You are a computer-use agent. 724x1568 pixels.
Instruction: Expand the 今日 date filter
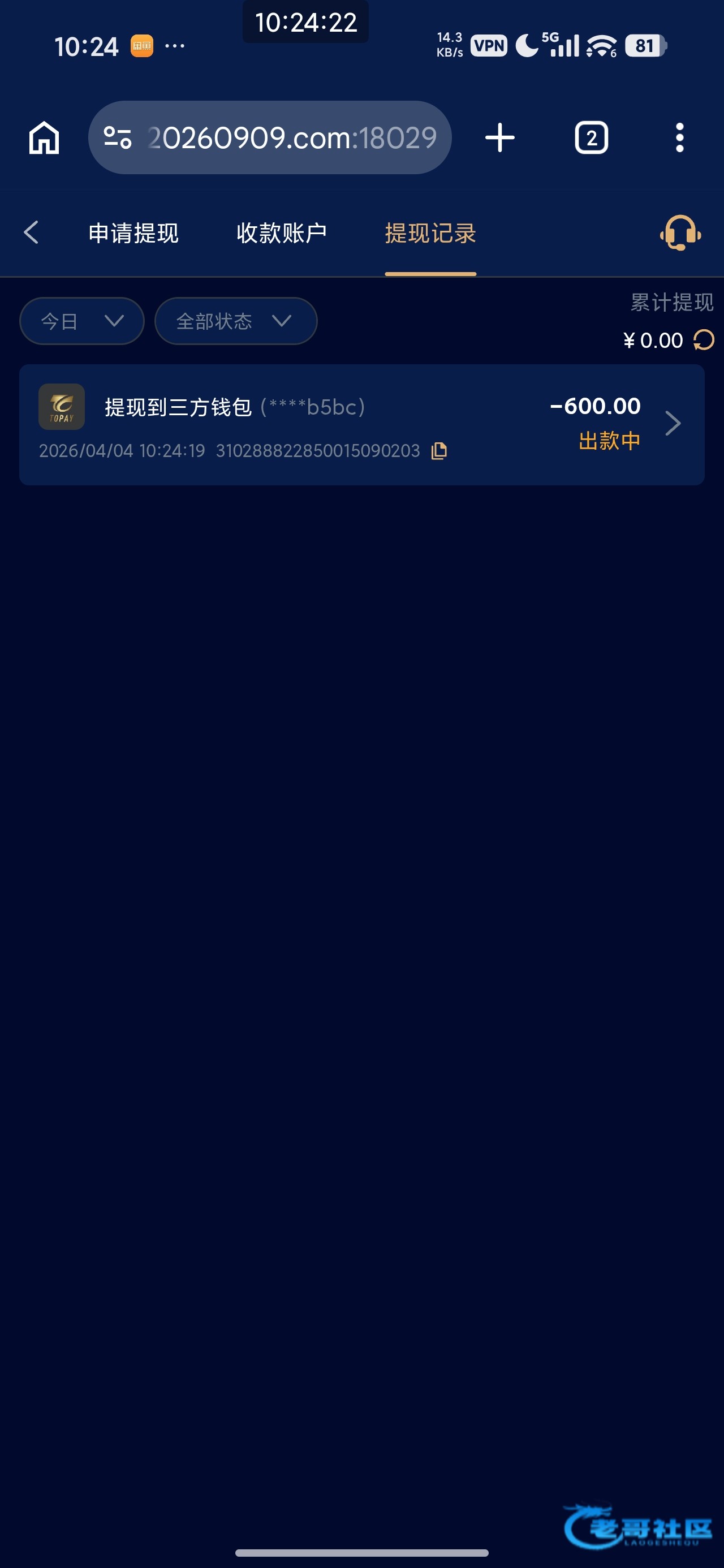pyautogui.click(x=81, y=321)
